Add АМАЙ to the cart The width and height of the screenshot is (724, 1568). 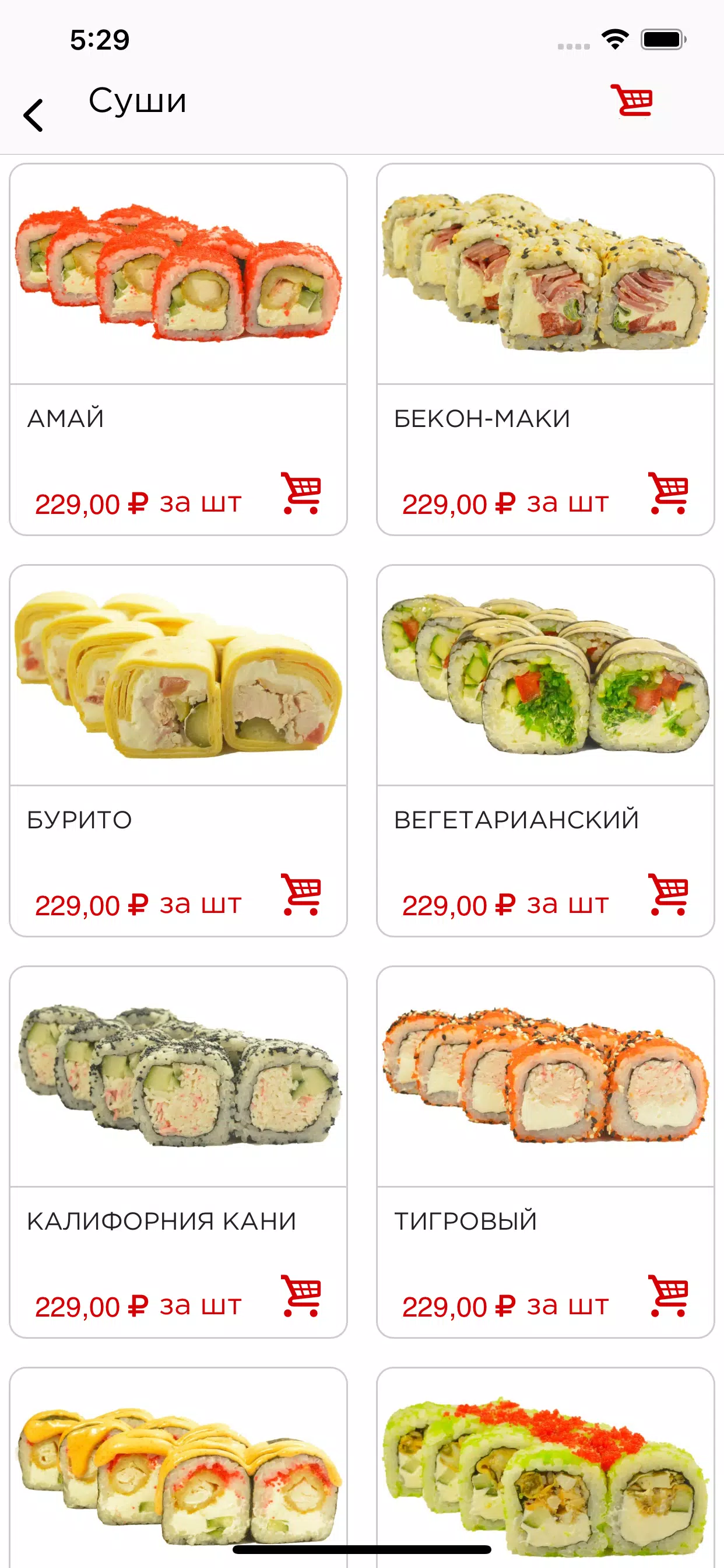301,494
